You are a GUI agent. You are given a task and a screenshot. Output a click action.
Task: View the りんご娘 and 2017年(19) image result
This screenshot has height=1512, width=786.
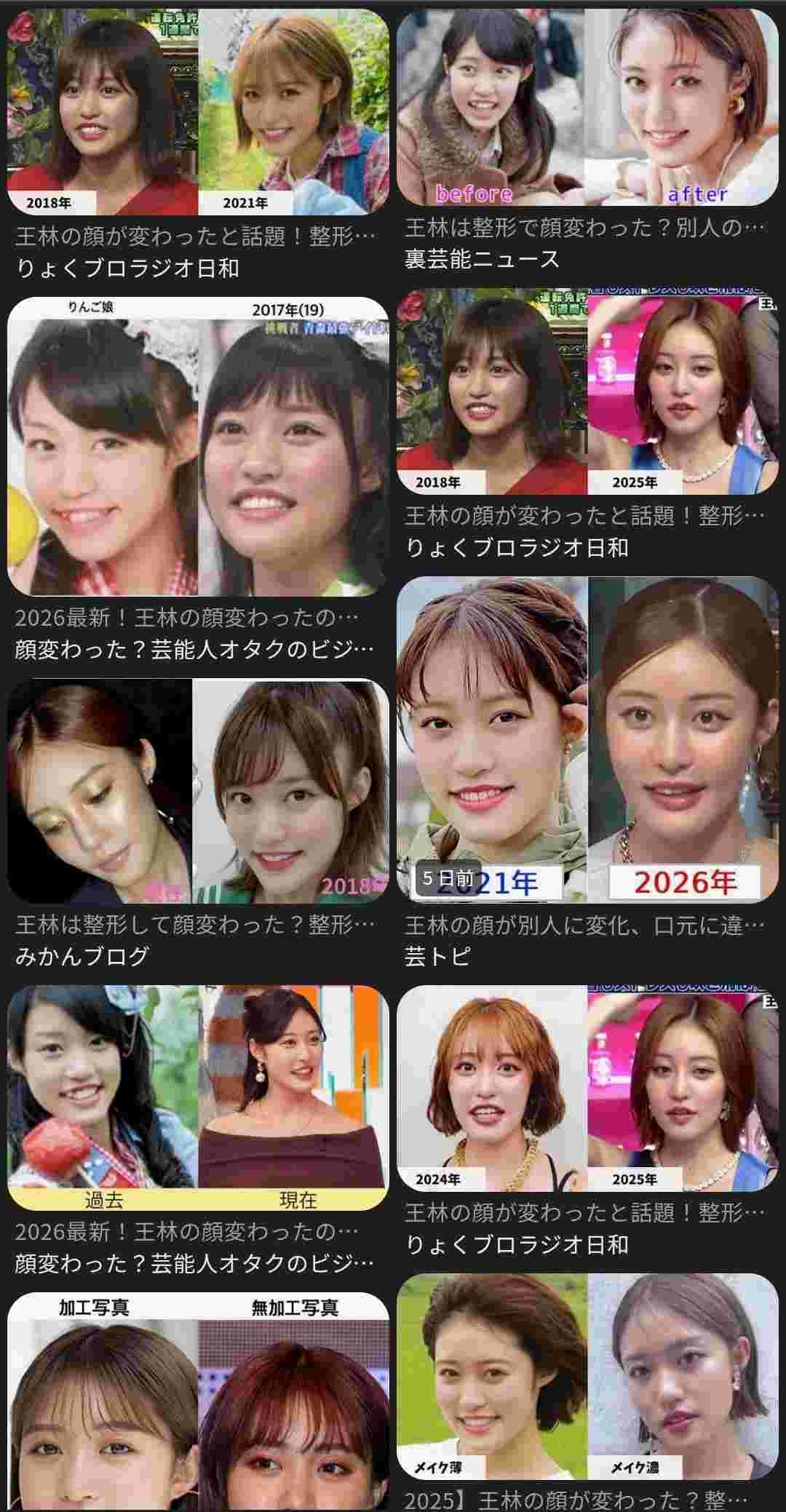point(198,446)
